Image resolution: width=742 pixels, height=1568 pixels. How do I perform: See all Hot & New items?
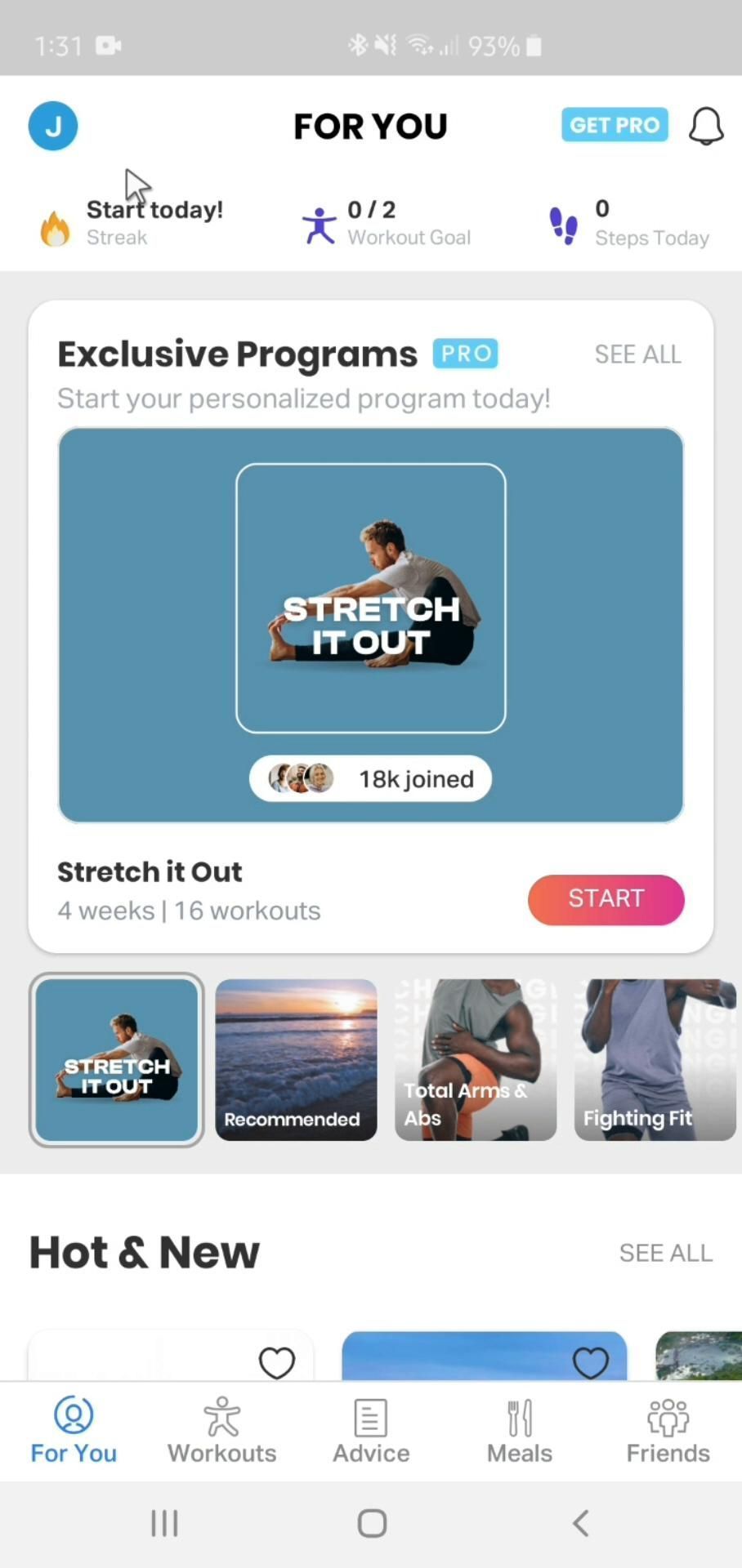[665, 1253]
